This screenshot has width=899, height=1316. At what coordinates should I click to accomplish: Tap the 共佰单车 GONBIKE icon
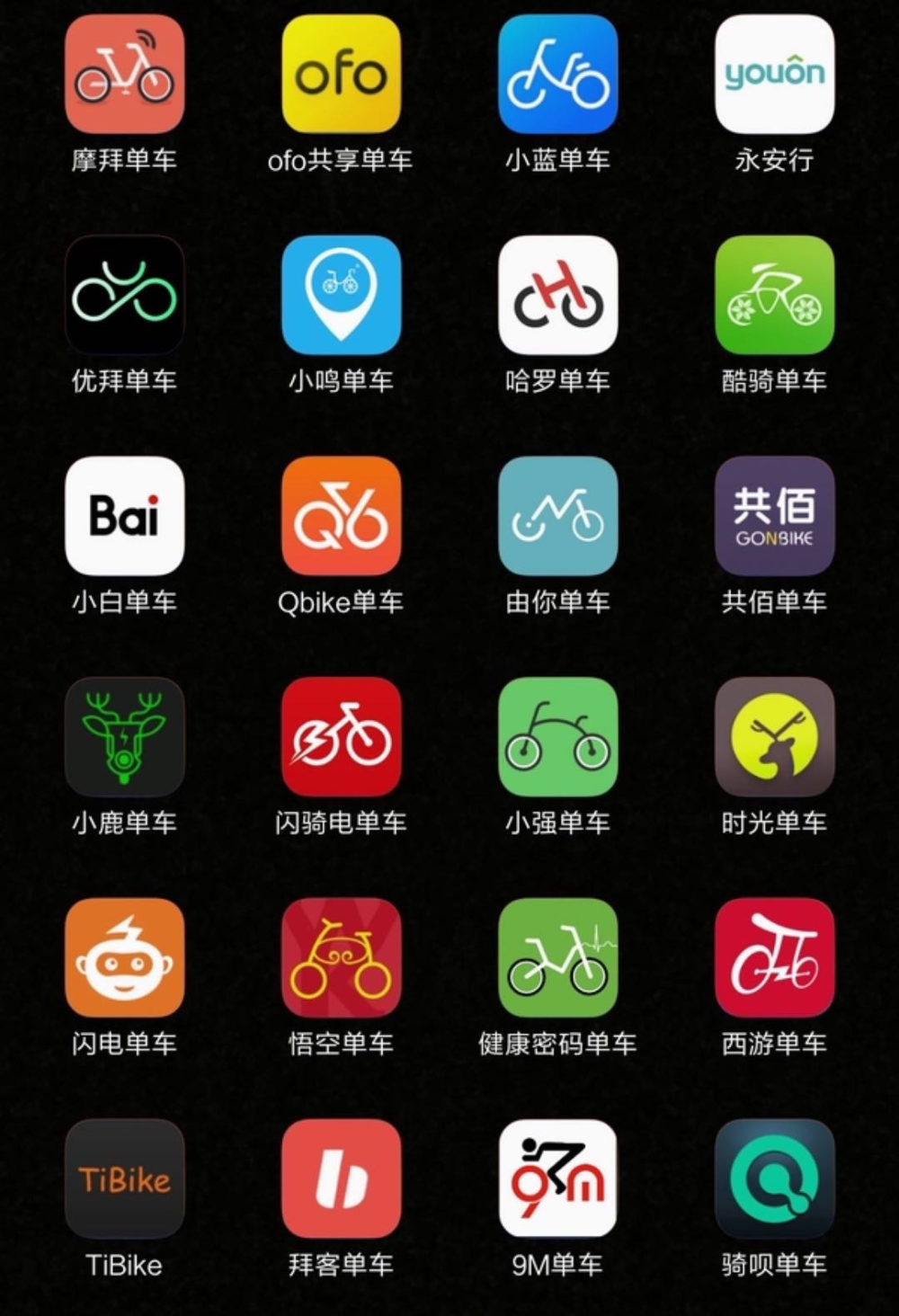click(x=774, y=516)
